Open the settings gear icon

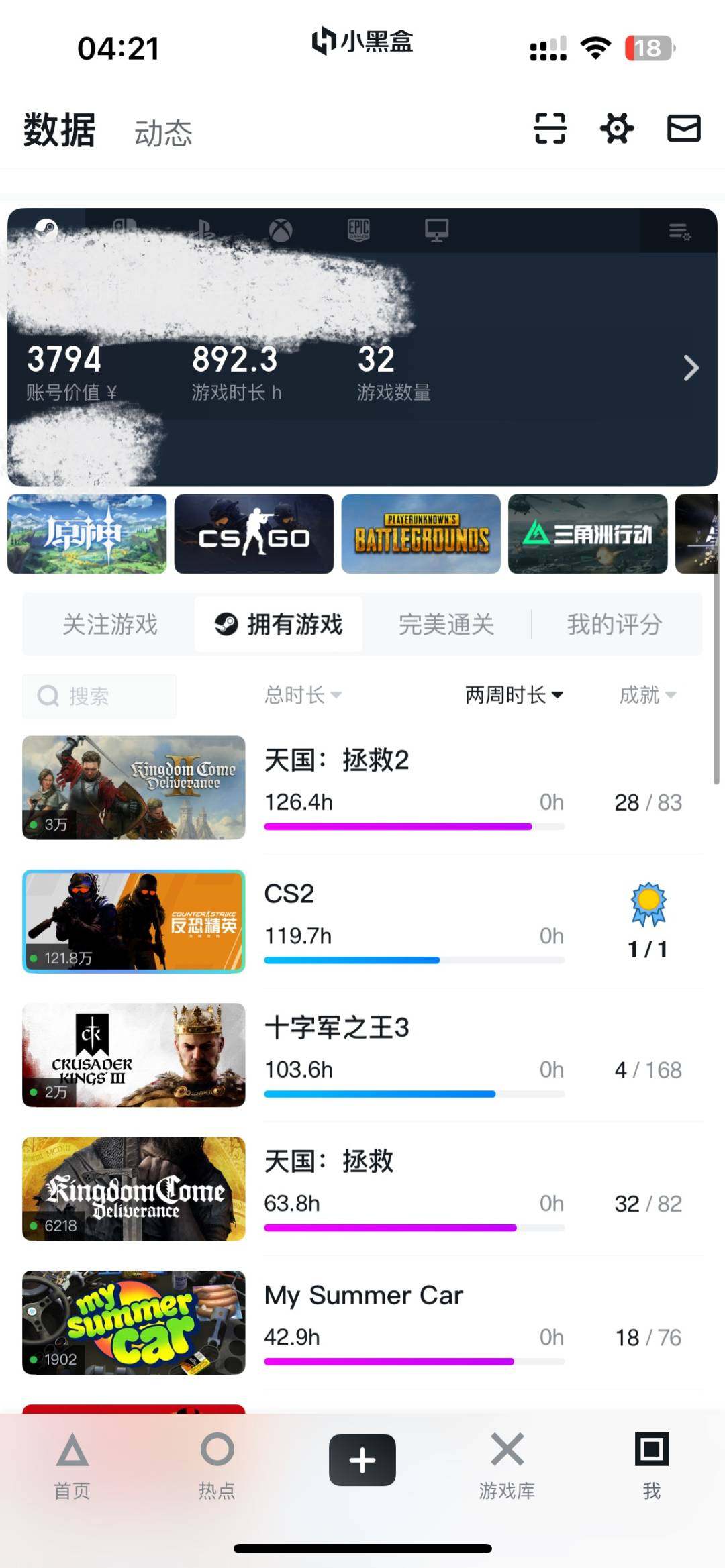click(616, 129)
